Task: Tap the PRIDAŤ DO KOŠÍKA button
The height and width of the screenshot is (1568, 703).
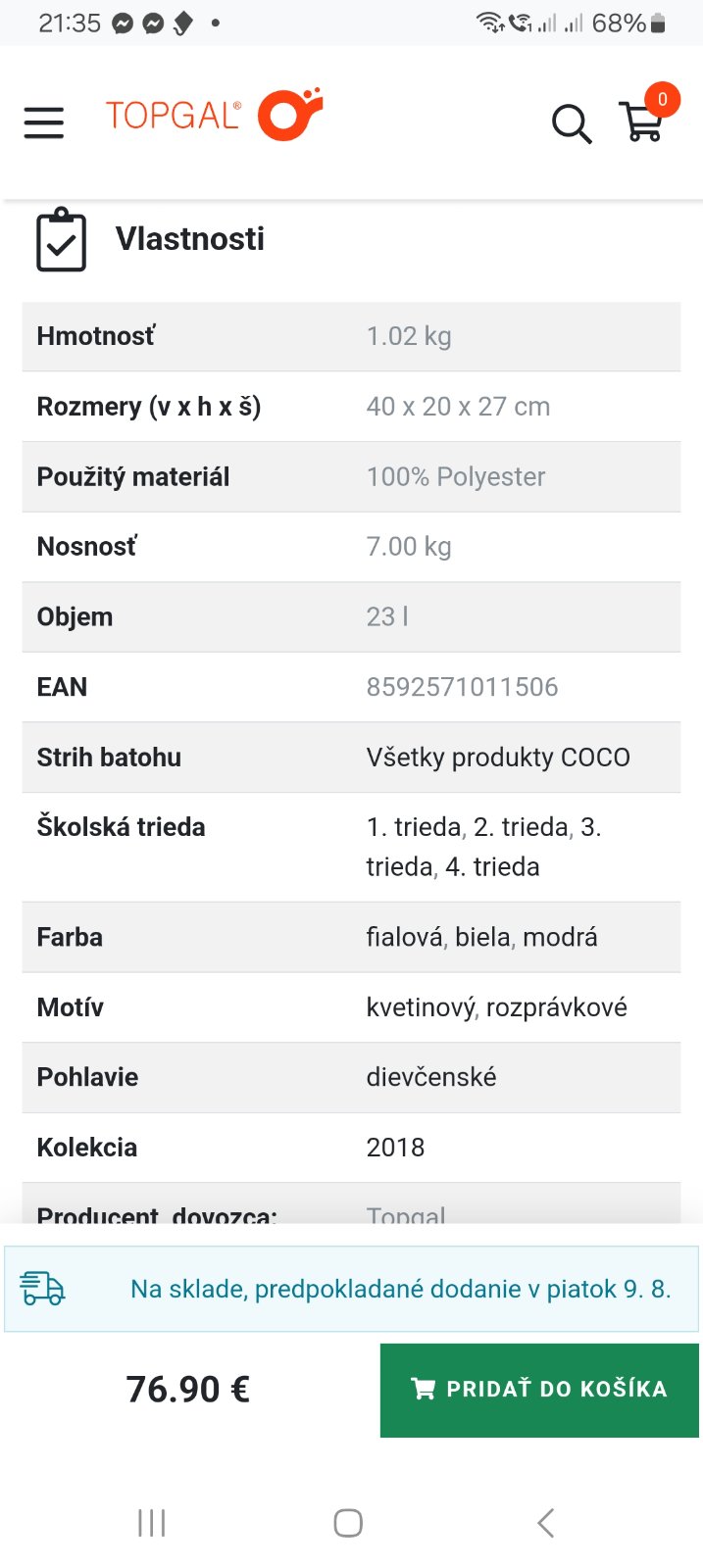Action: pos(539,1390)
